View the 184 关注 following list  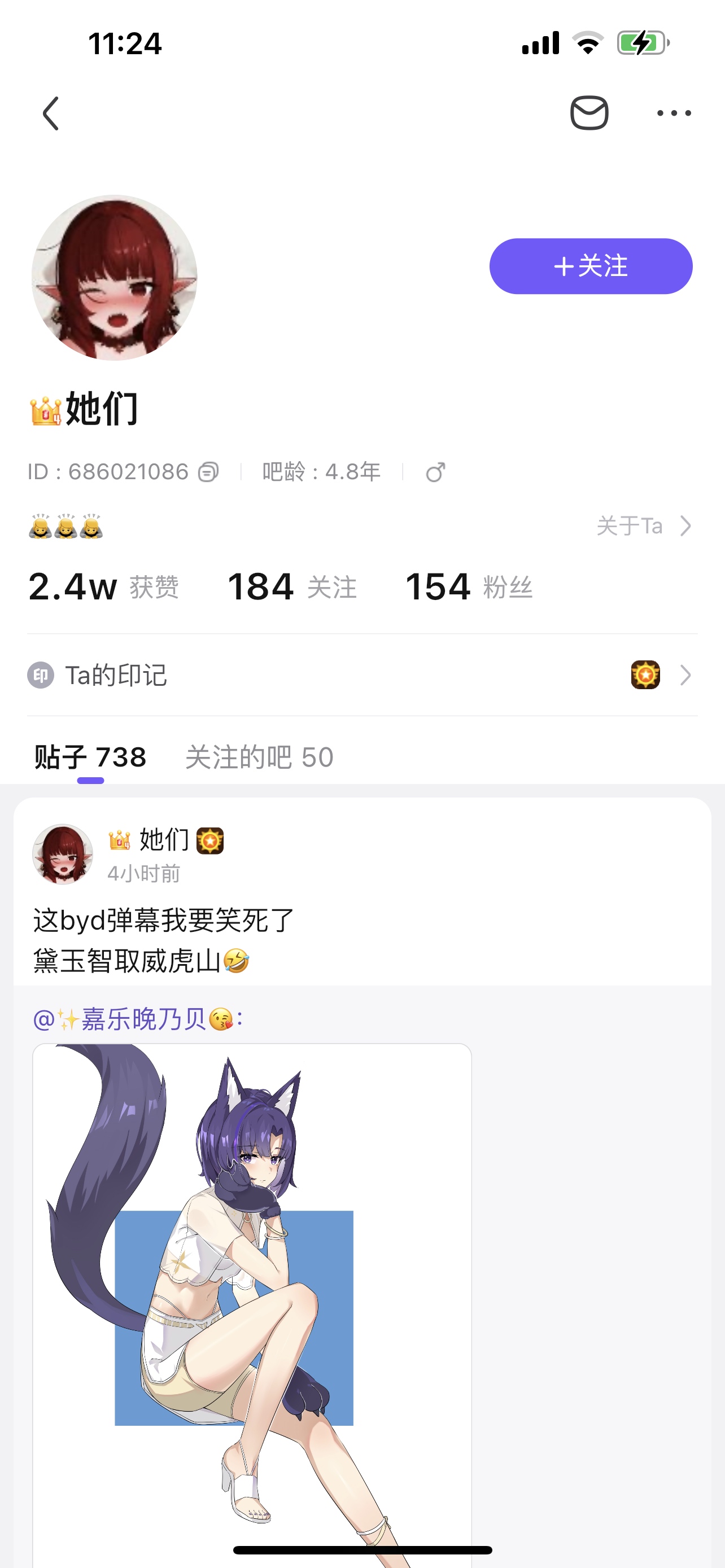tap(291, 587)
